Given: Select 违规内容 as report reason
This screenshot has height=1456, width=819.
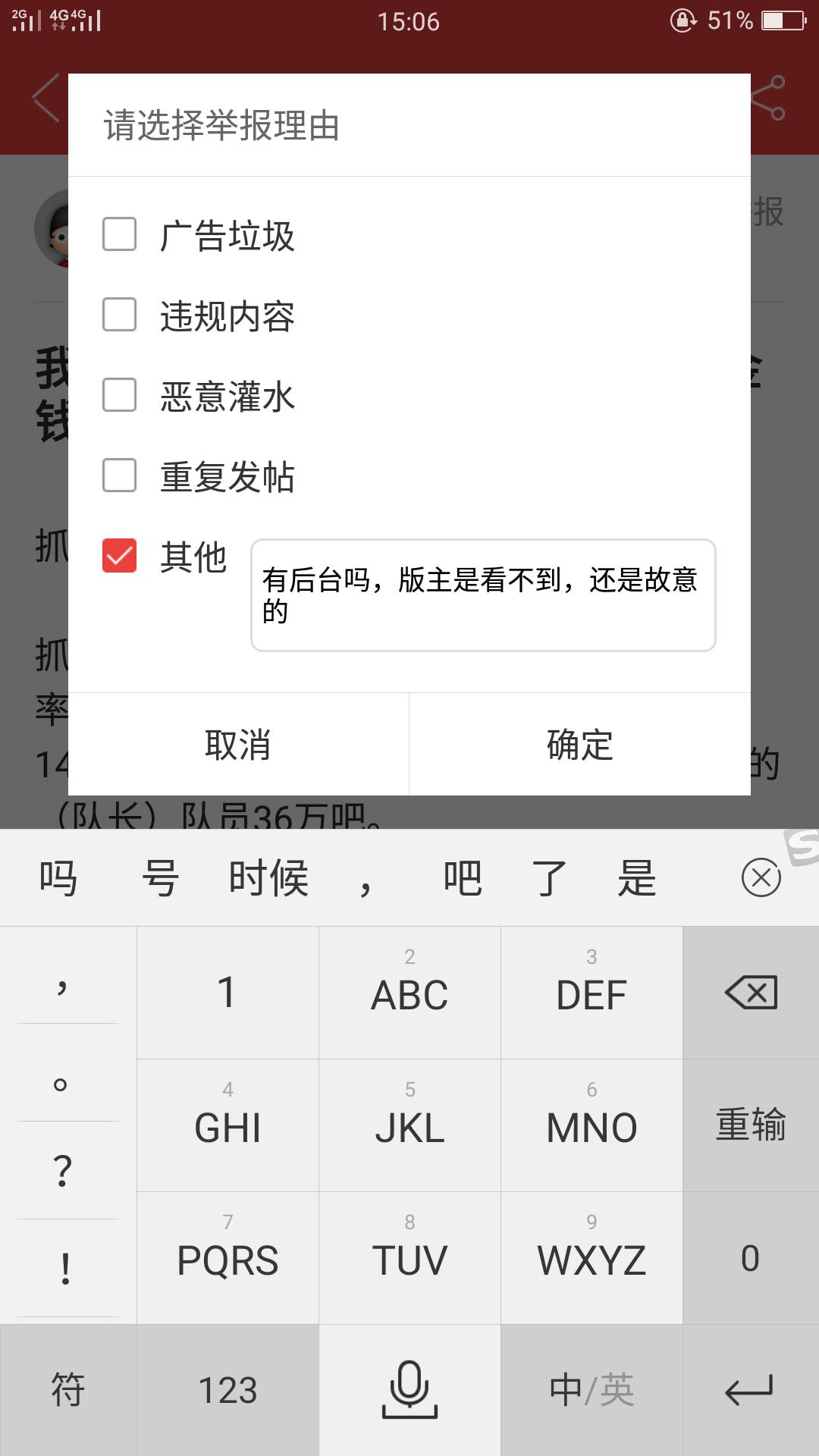Looking at the screenshot, I should point(120,315).
